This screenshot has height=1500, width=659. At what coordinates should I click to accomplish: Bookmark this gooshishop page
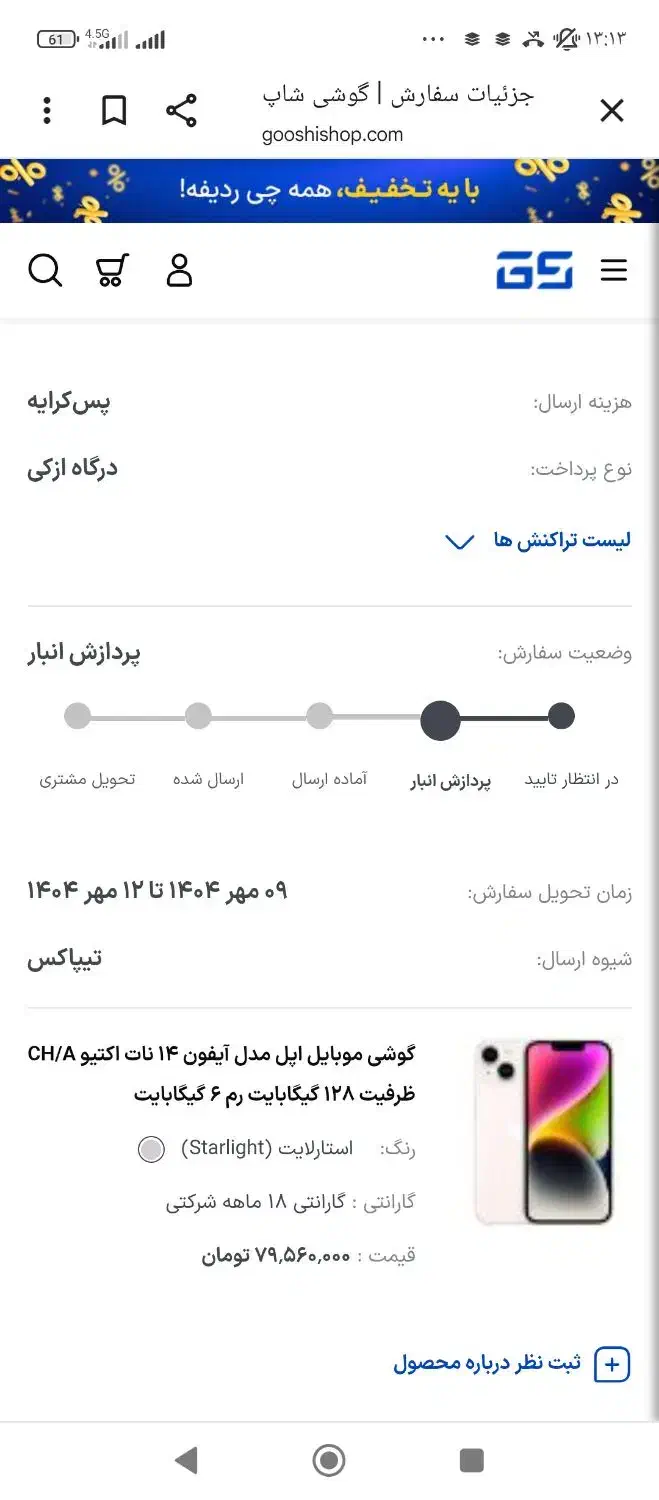(x=115, y=110)
